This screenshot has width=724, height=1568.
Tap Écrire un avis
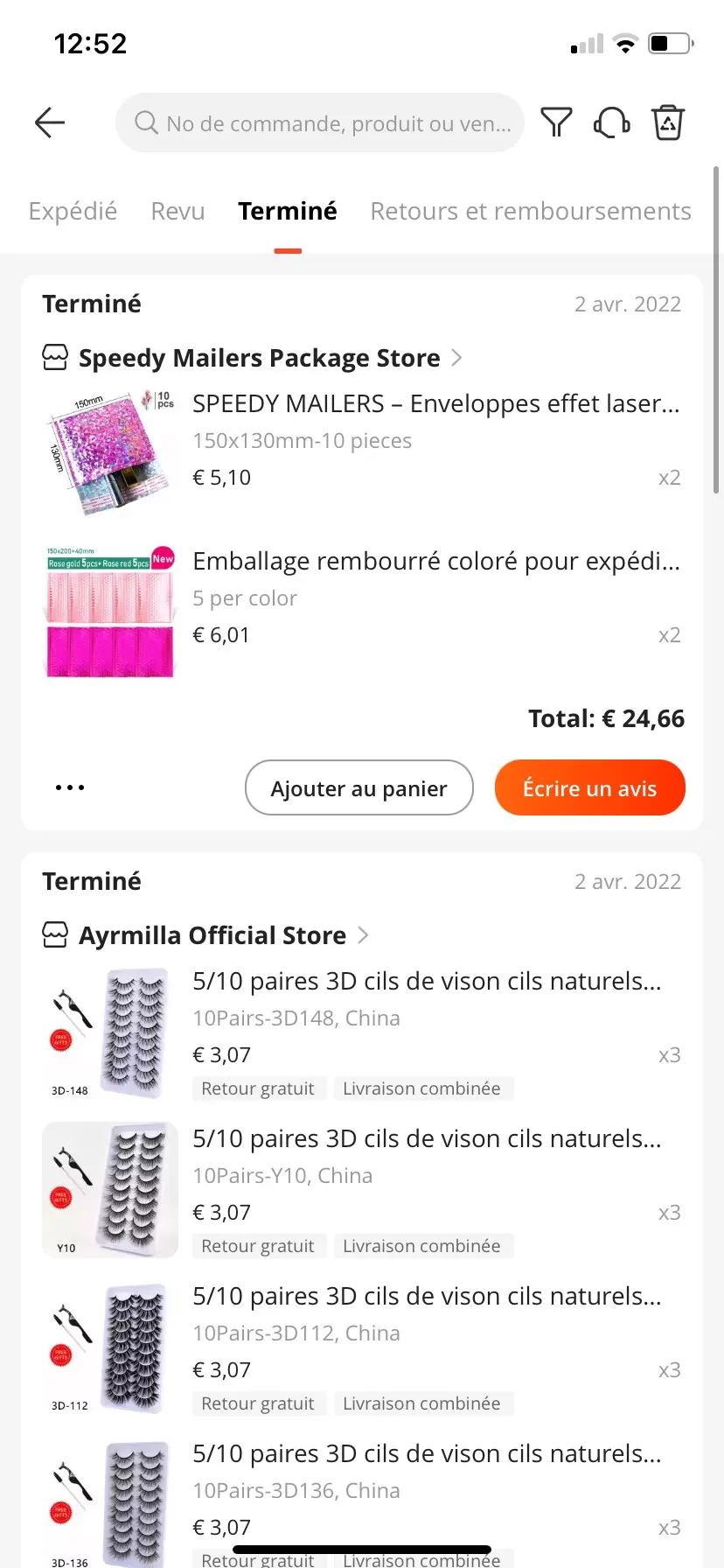(x=589, y=788)
